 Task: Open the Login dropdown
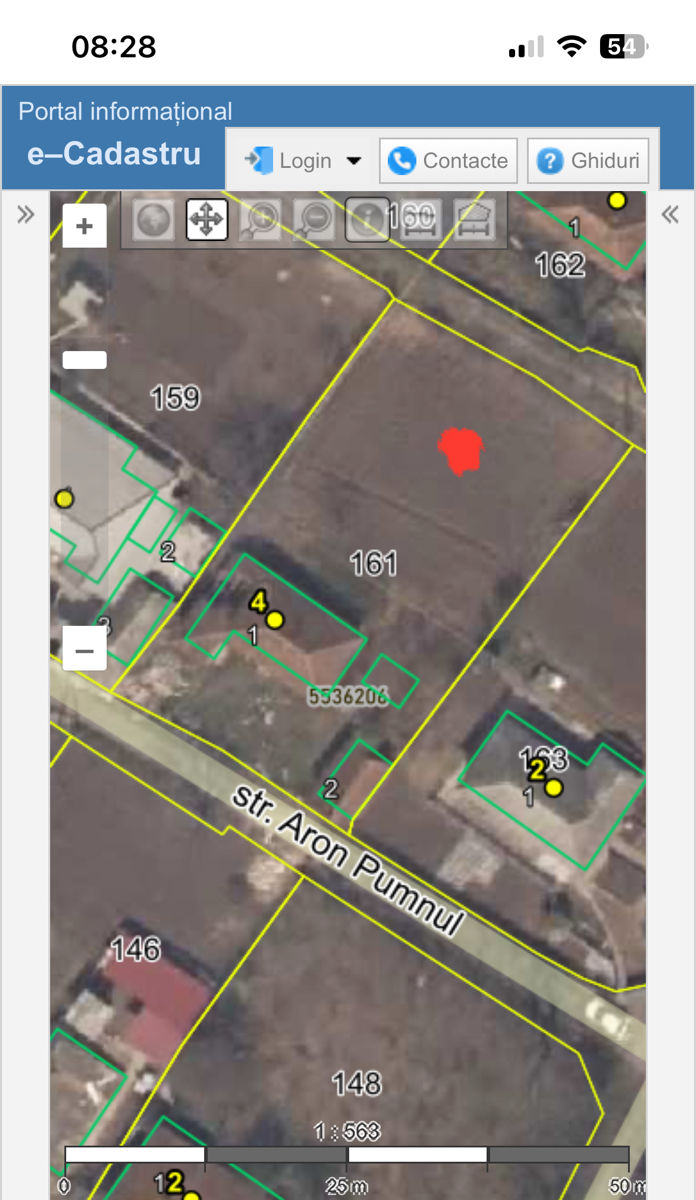tap(302, 160)
